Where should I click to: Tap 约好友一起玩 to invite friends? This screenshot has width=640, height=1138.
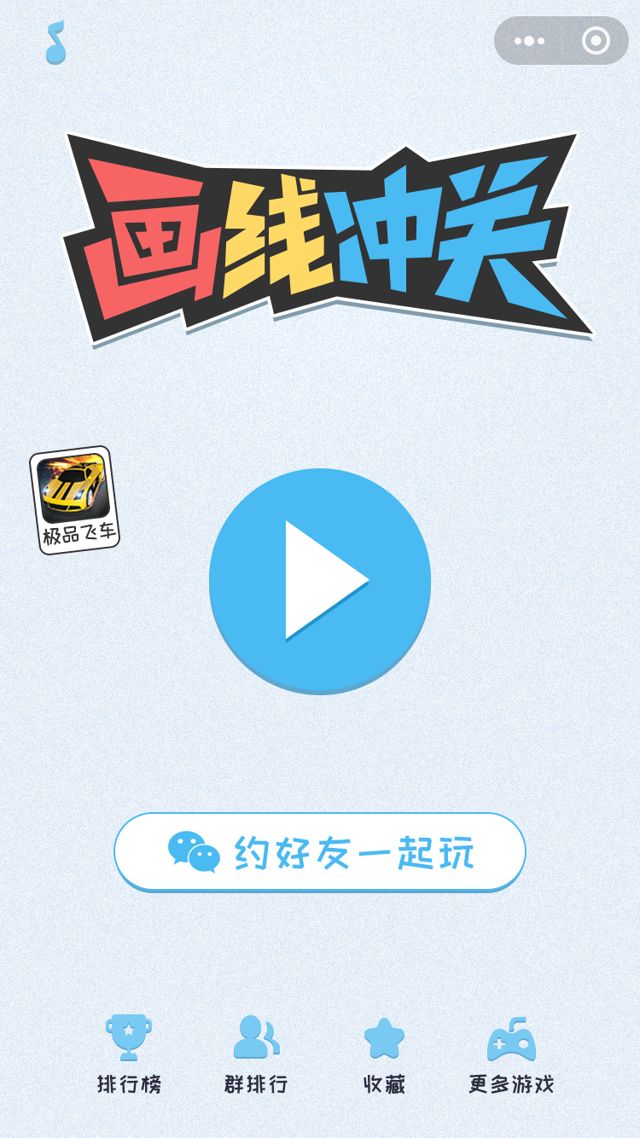click(320, 853)
